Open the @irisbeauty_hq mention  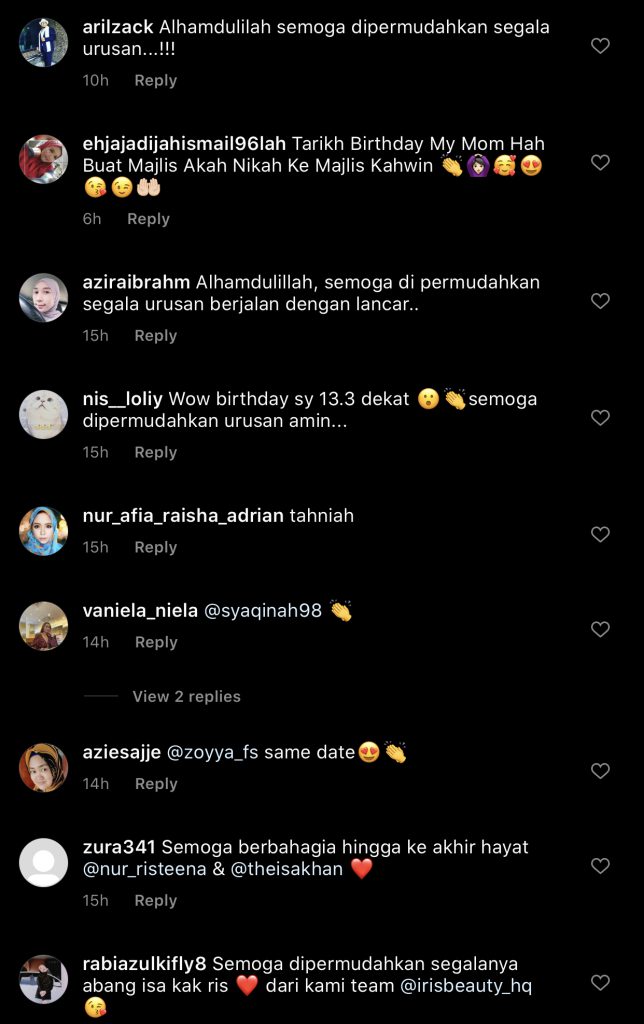pyautogui.click(x=467, y=987)
